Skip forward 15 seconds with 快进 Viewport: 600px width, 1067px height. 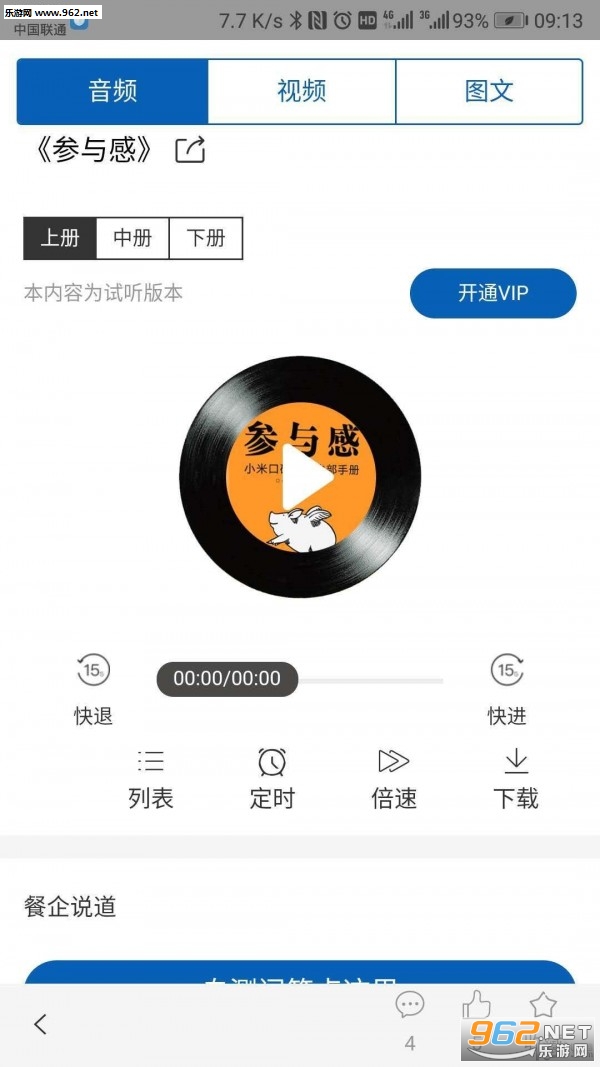pos(507,689)
